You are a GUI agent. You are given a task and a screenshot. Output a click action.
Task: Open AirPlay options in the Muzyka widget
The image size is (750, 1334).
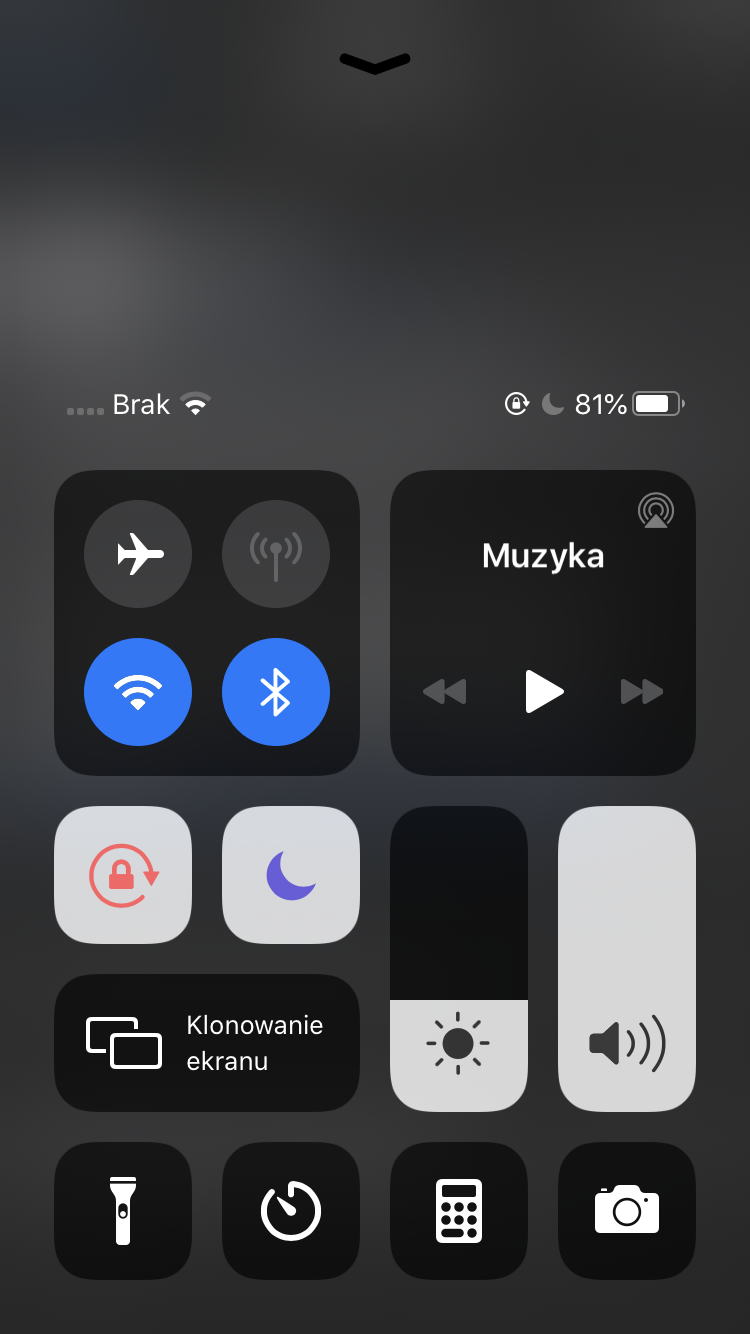655,511
